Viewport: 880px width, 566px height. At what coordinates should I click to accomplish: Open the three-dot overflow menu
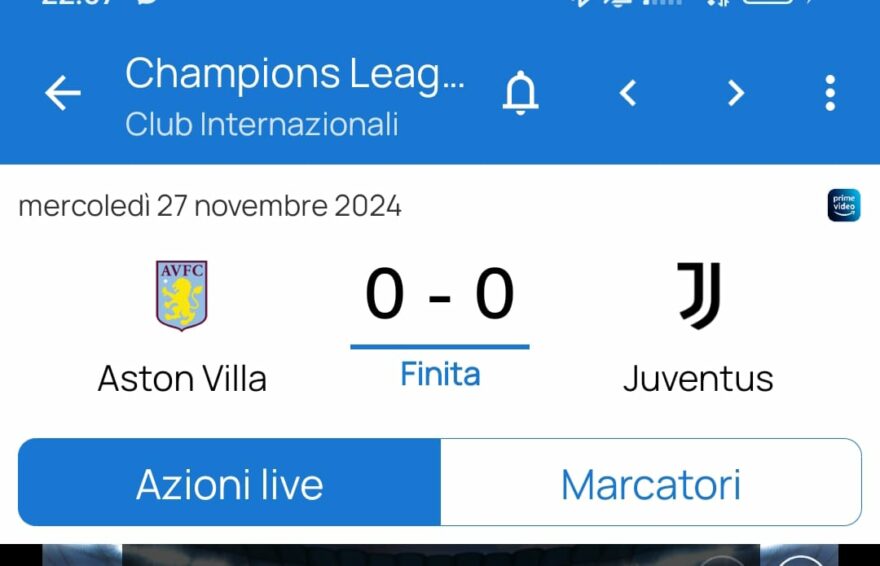[830, 94]
